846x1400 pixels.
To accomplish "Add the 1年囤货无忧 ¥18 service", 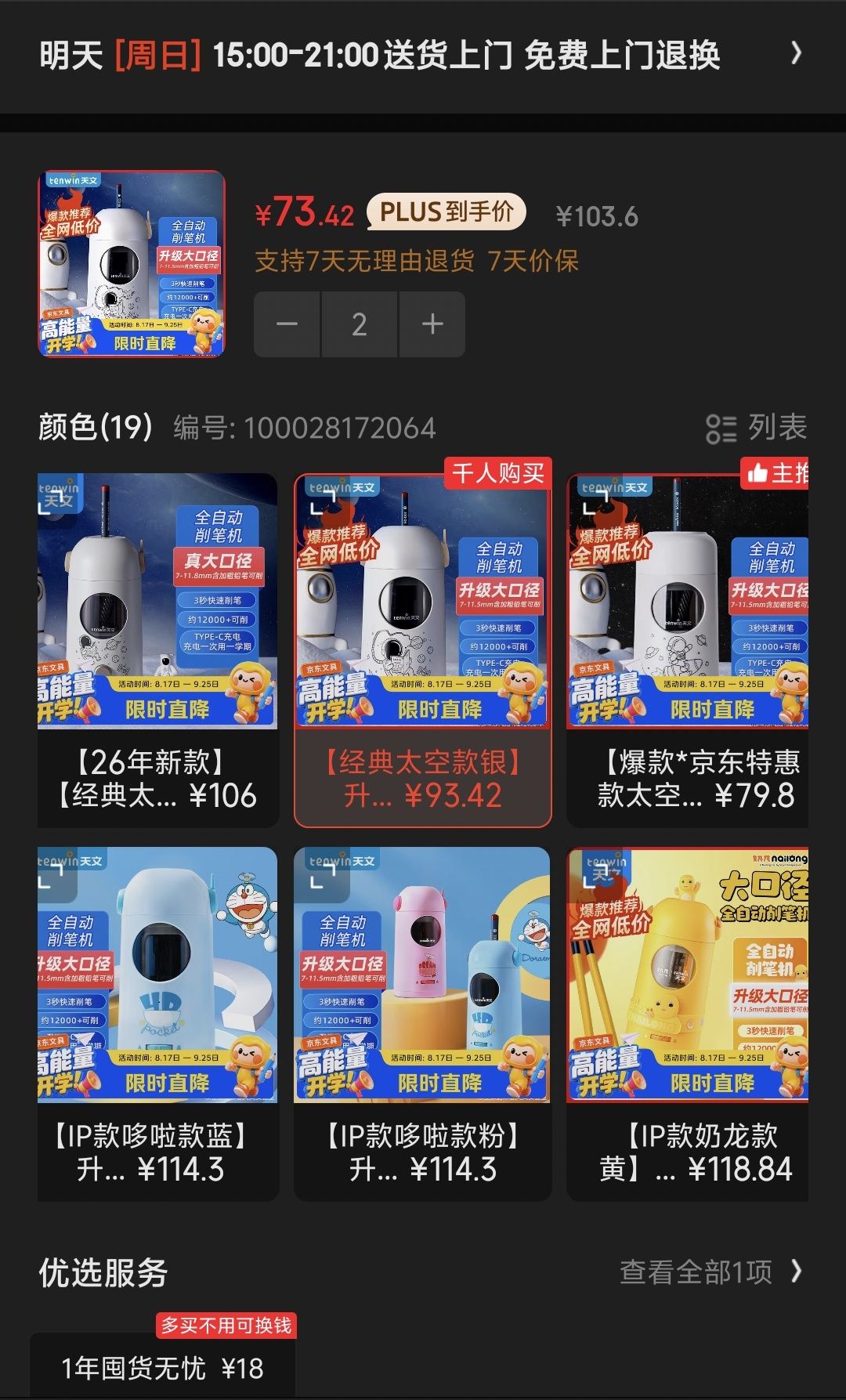I will 163,1367.
